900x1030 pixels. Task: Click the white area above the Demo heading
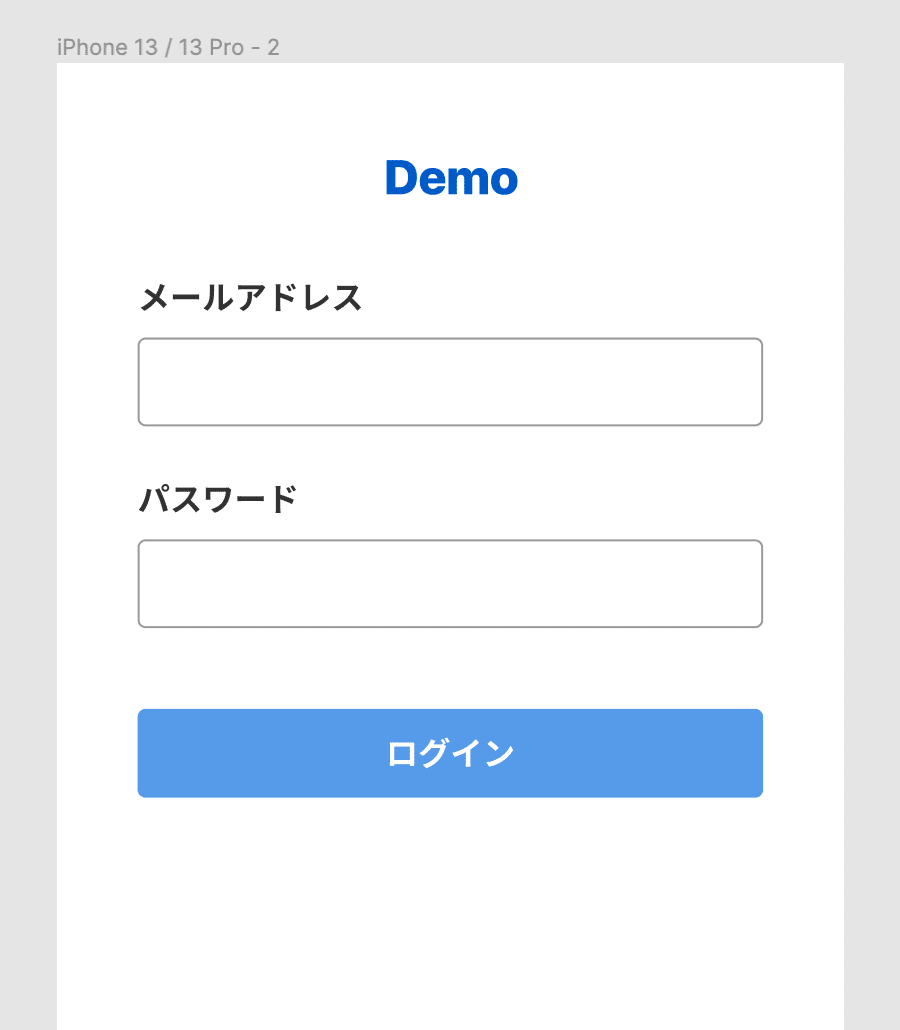pyautogui.click(x=450, y=110)
